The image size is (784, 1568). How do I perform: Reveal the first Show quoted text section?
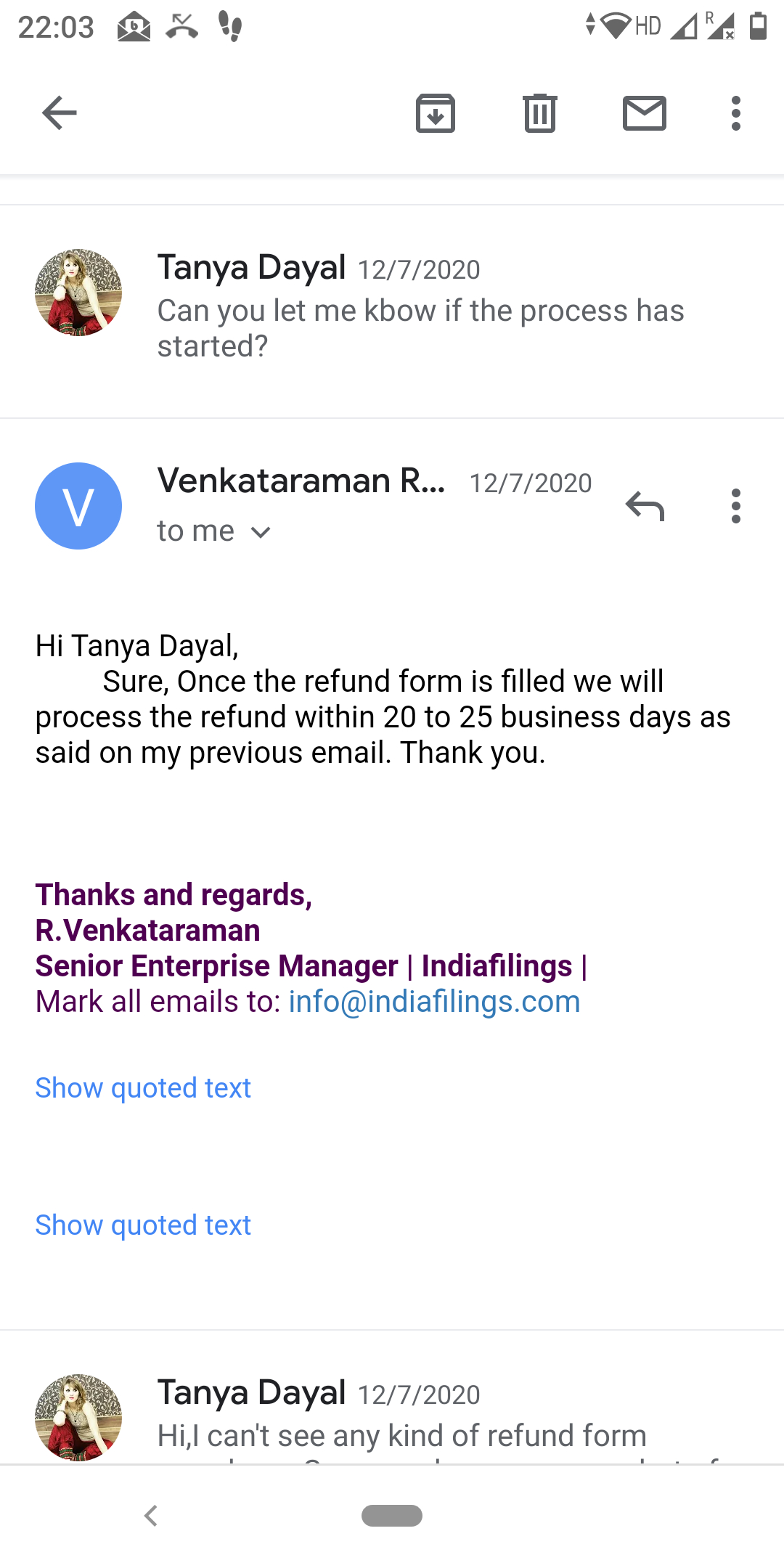[143, 1087]
